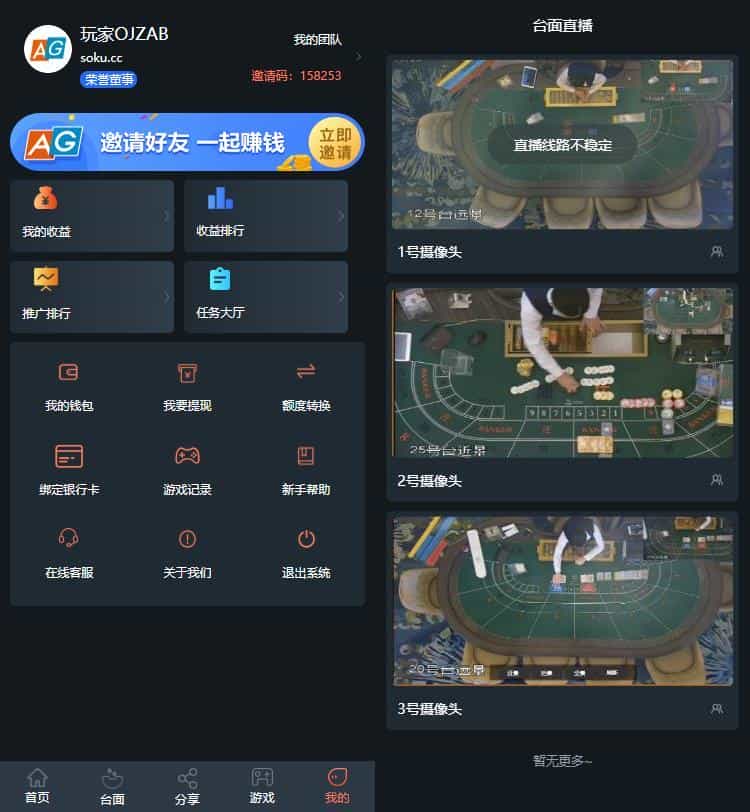Select 我要提现 withdraw option
Viewport: 750px width, 812px height.
click(x=187, y=386)
